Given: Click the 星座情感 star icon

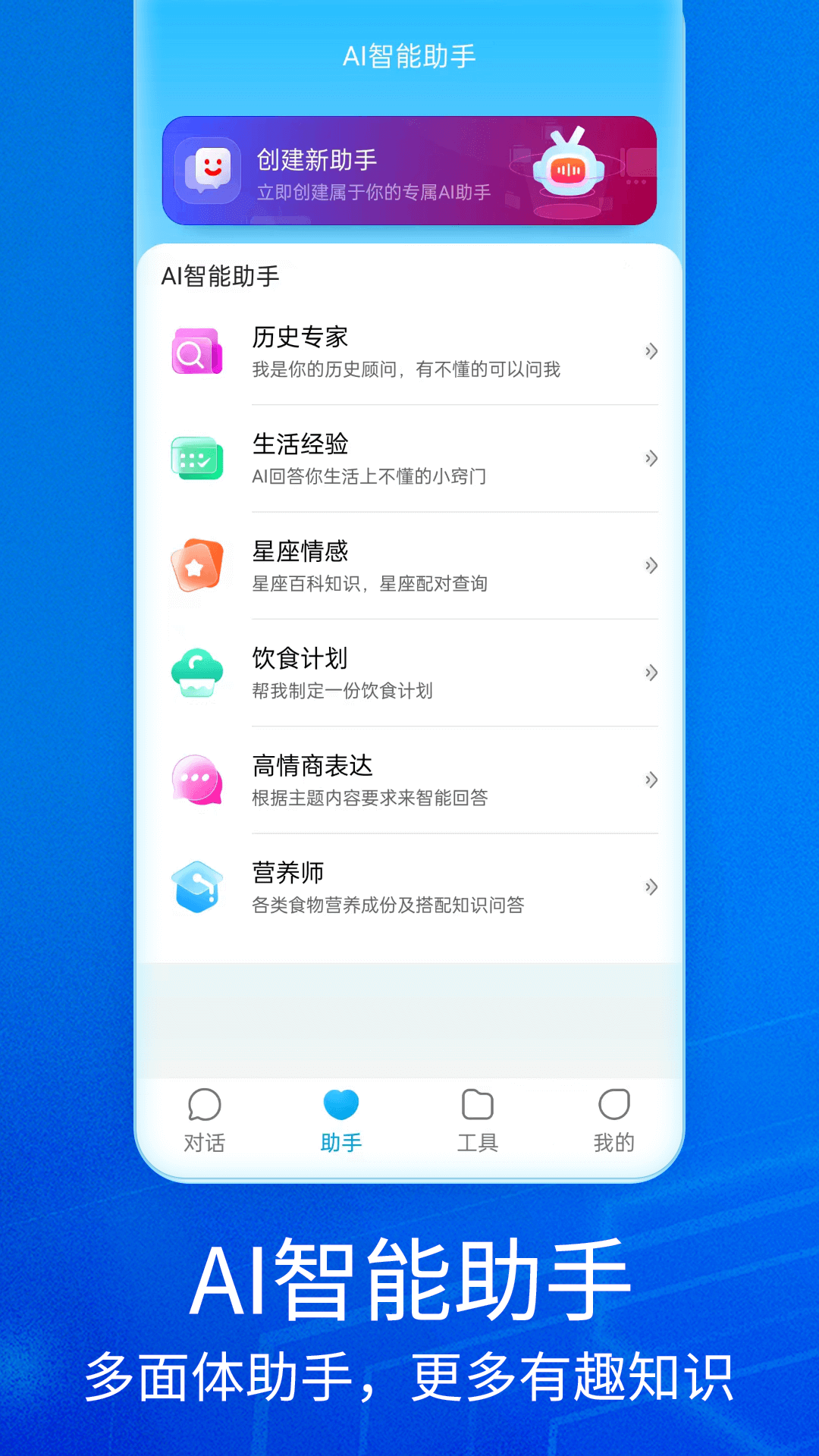Looking at the screenshot, I should (x=196, y=566).
